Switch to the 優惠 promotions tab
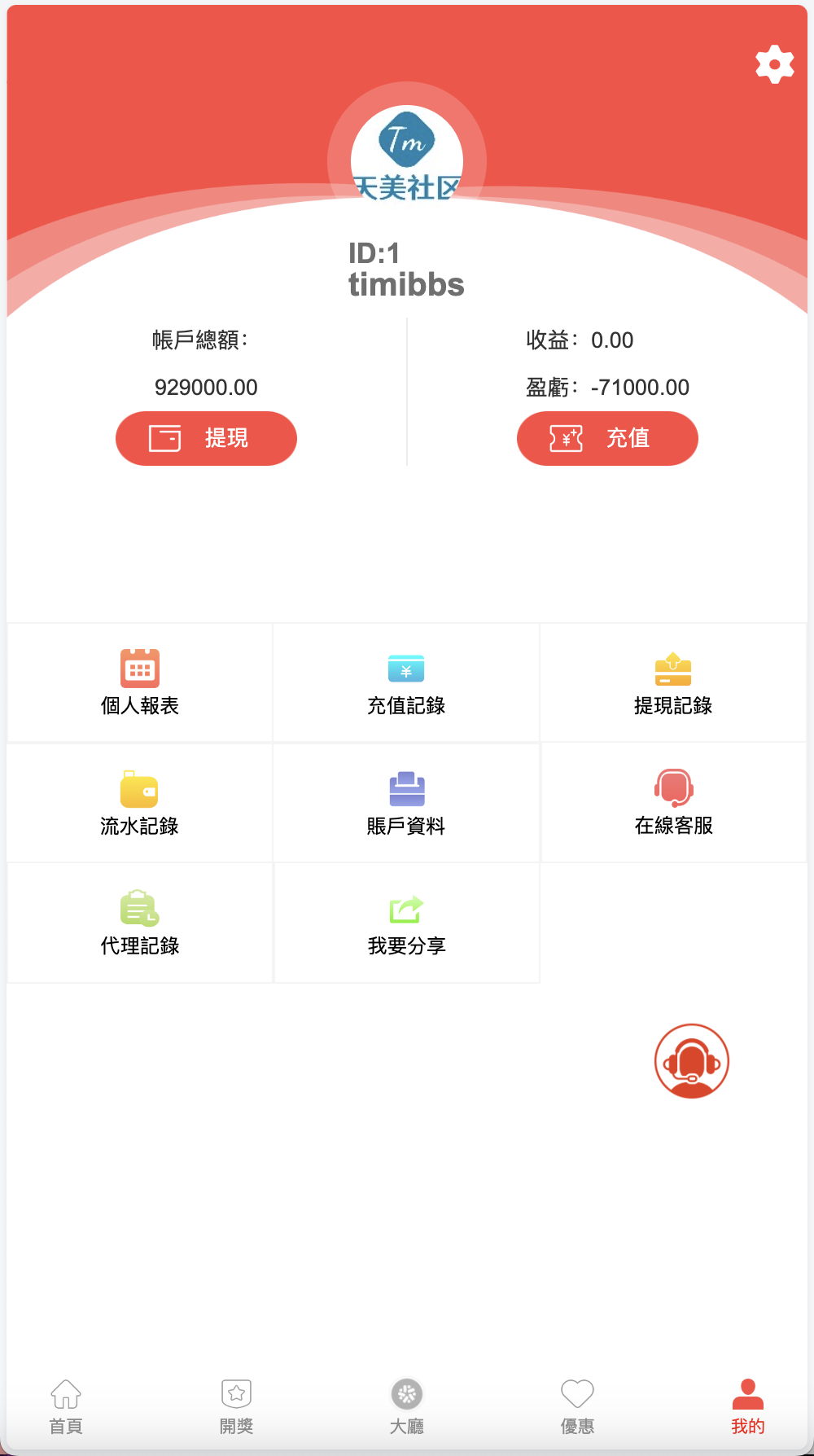Viewport: 814px width, 1456px height. pyautogui.click(x=577, y=1405)
